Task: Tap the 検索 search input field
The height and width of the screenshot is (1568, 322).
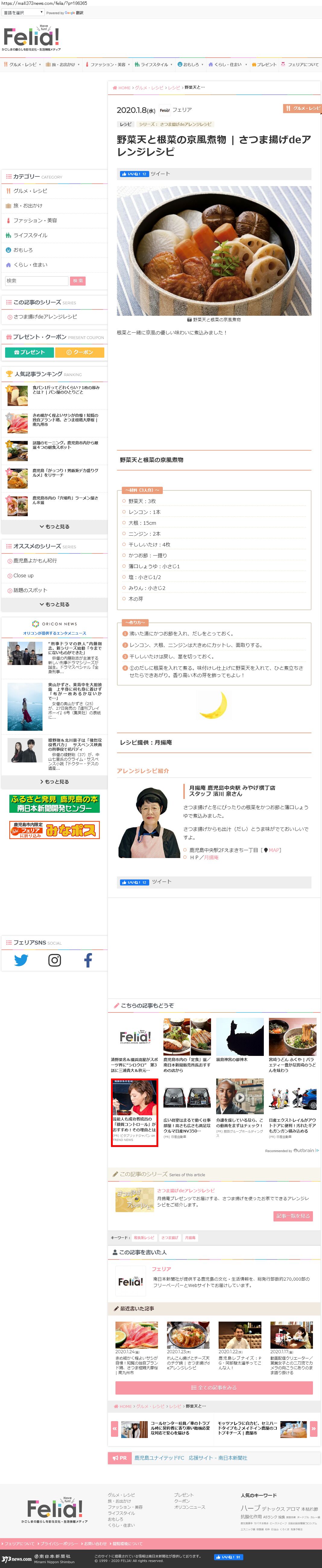Action: [36, 280]
